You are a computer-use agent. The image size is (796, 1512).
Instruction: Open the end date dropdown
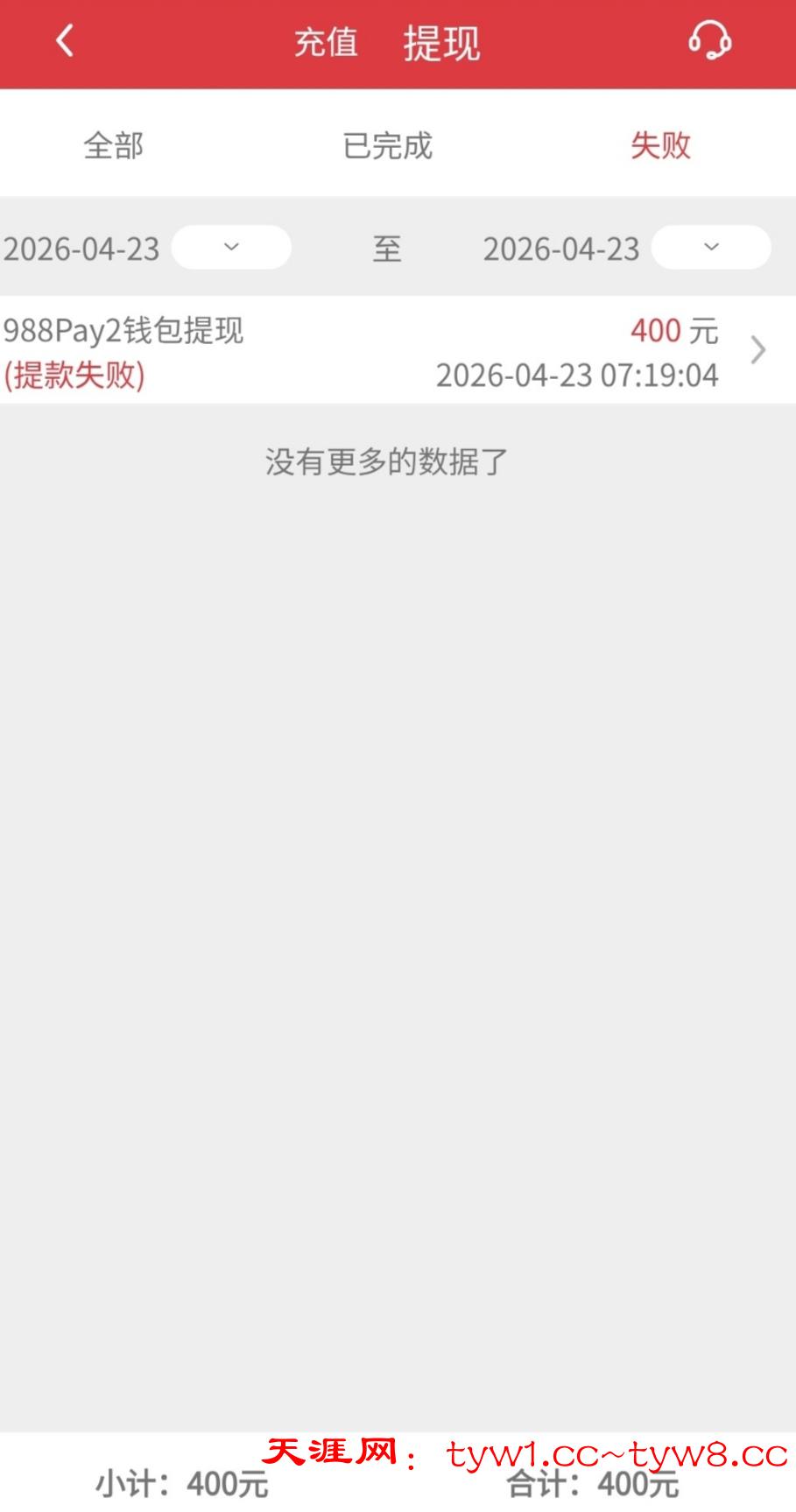[711, 248]
